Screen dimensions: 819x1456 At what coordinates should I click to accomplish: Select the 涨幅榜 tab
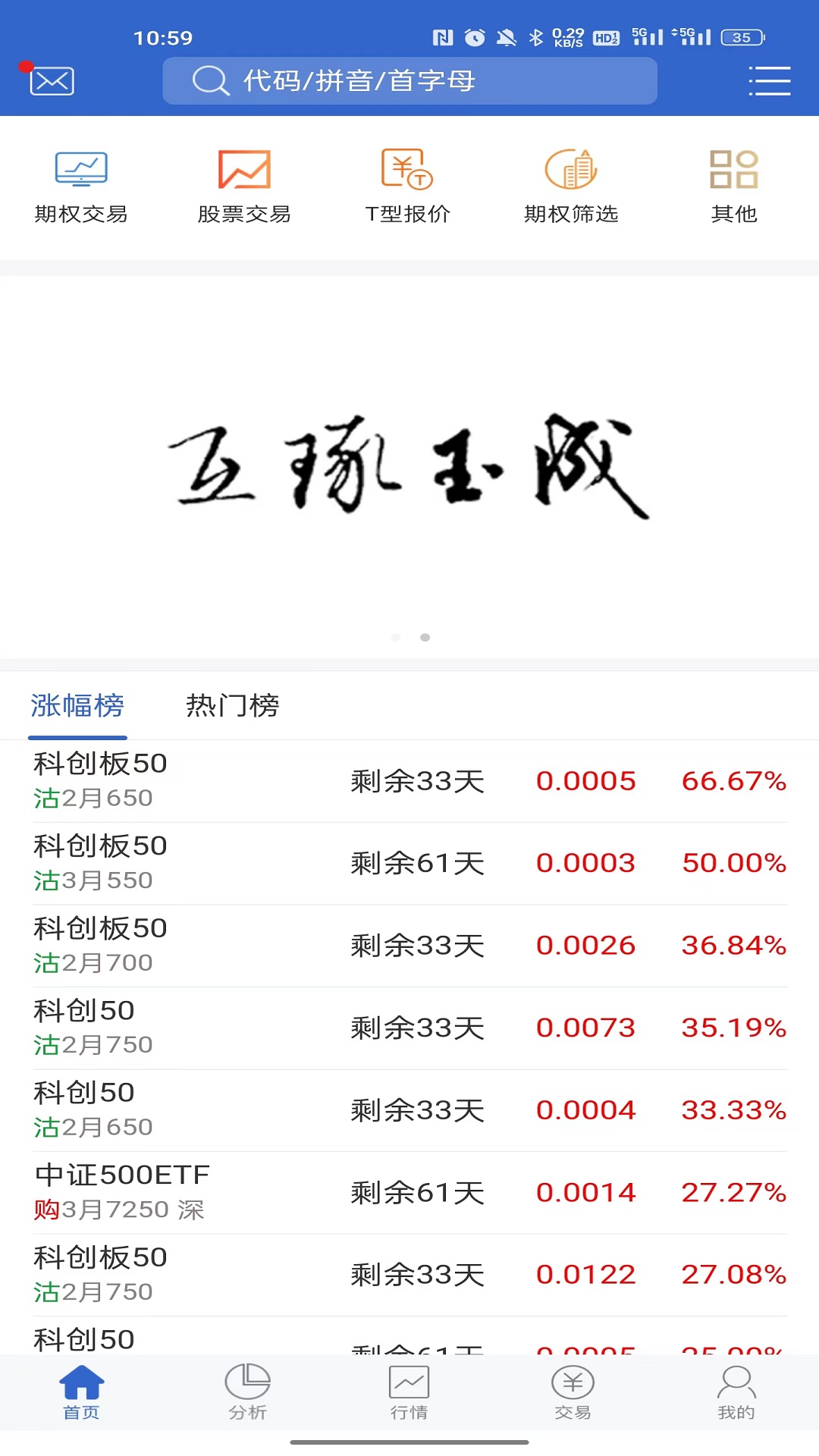(x=77, y=706)
